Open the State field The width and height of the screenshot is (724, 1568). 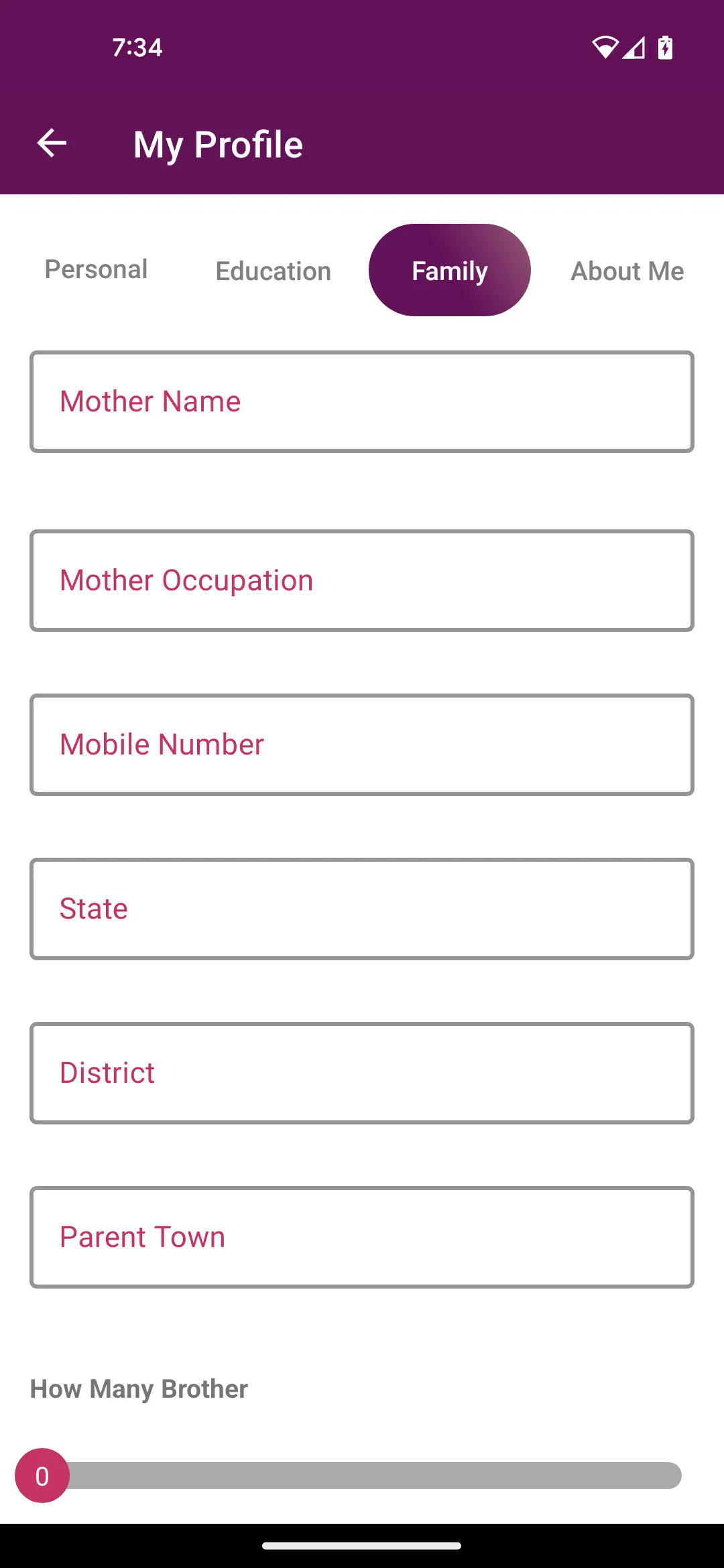pos(362,908)
